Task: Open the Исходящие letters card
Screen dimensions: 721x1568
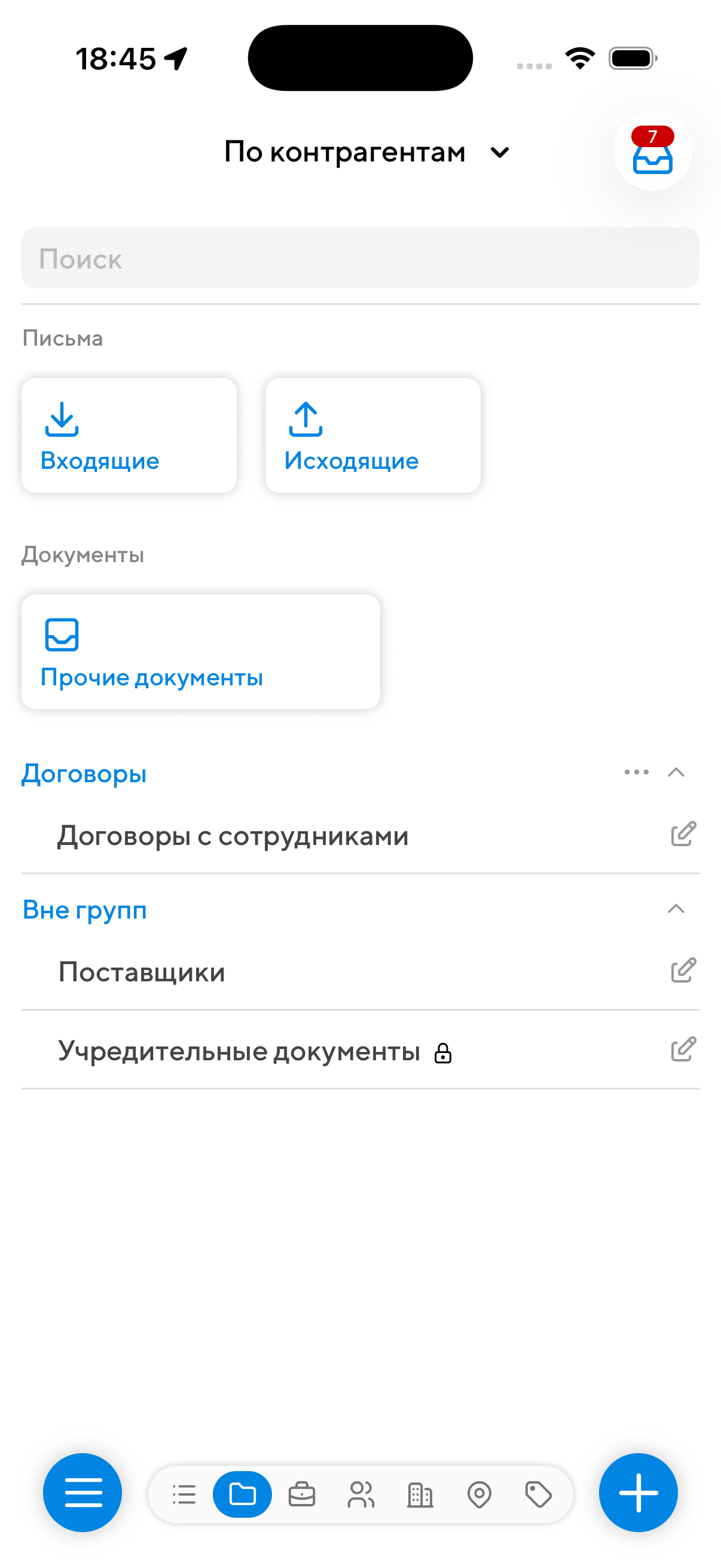Action: pyautogui.click(x=372, y=435)
